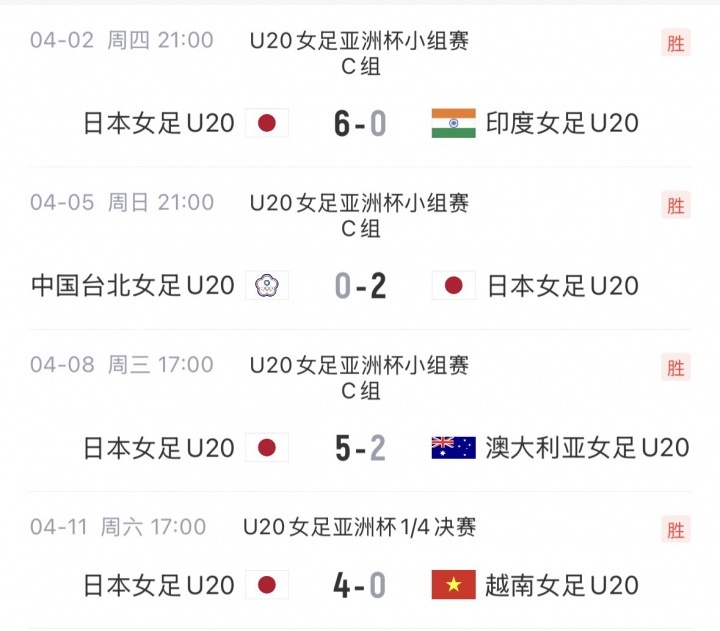View the Chinese Taipei U20 vs Japan U20 match

360,286
